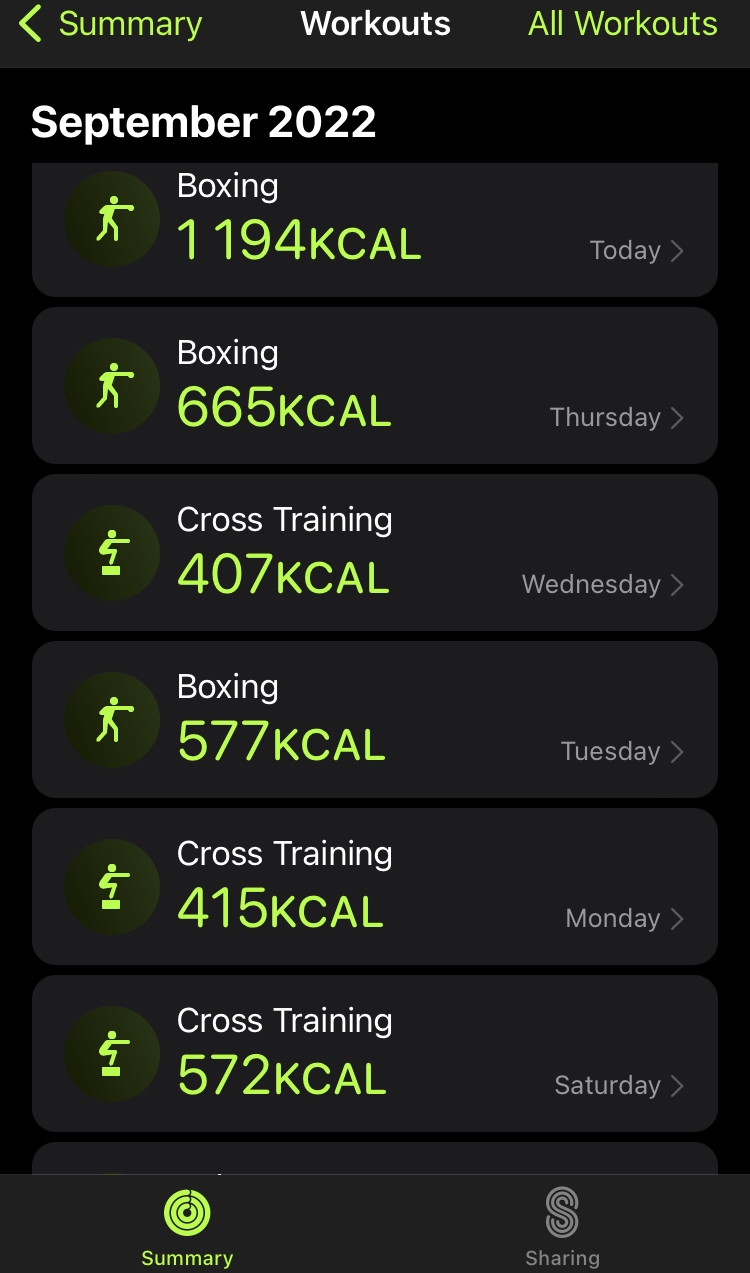
Task: Open Thursday's Boxing workout
Action: pos(375,385)
